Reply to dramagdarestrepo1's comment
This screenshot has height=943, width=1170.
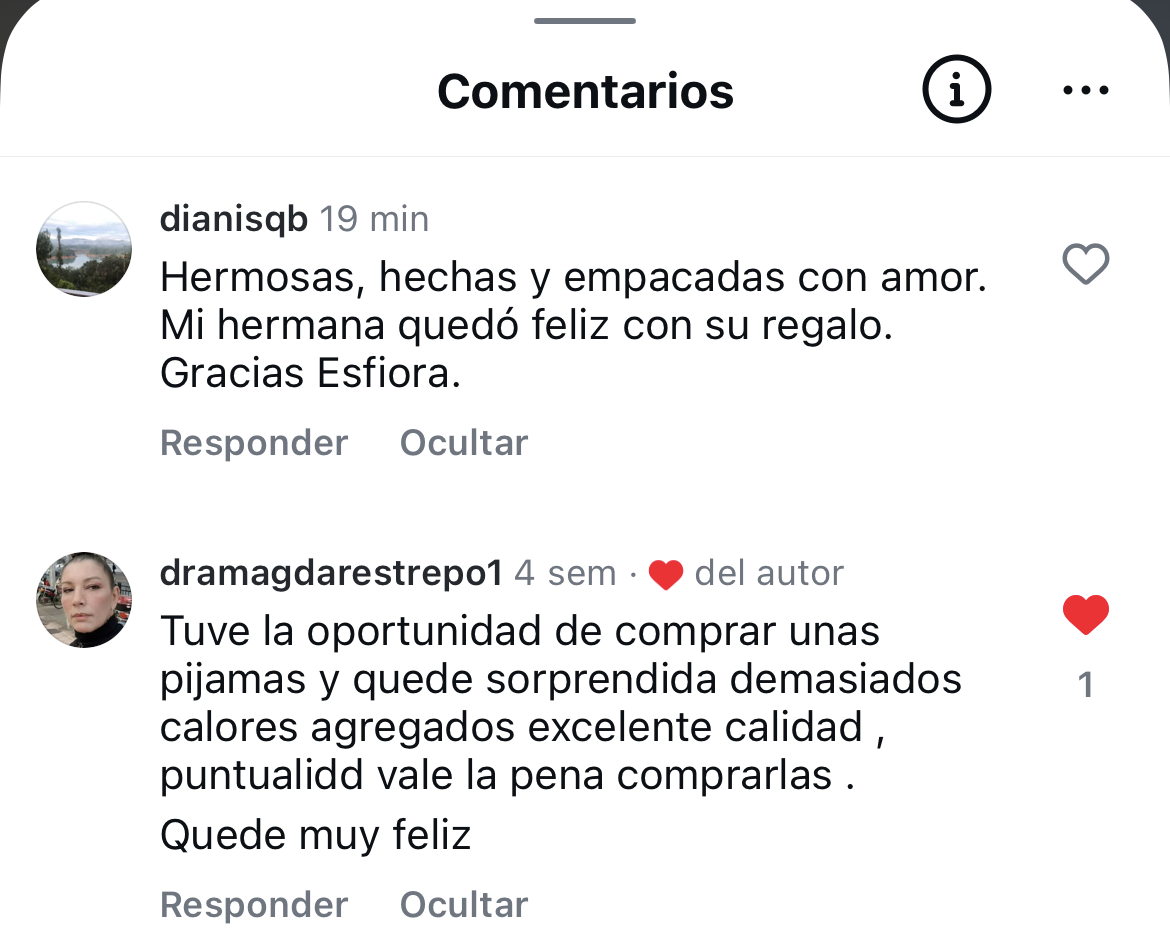254,904
